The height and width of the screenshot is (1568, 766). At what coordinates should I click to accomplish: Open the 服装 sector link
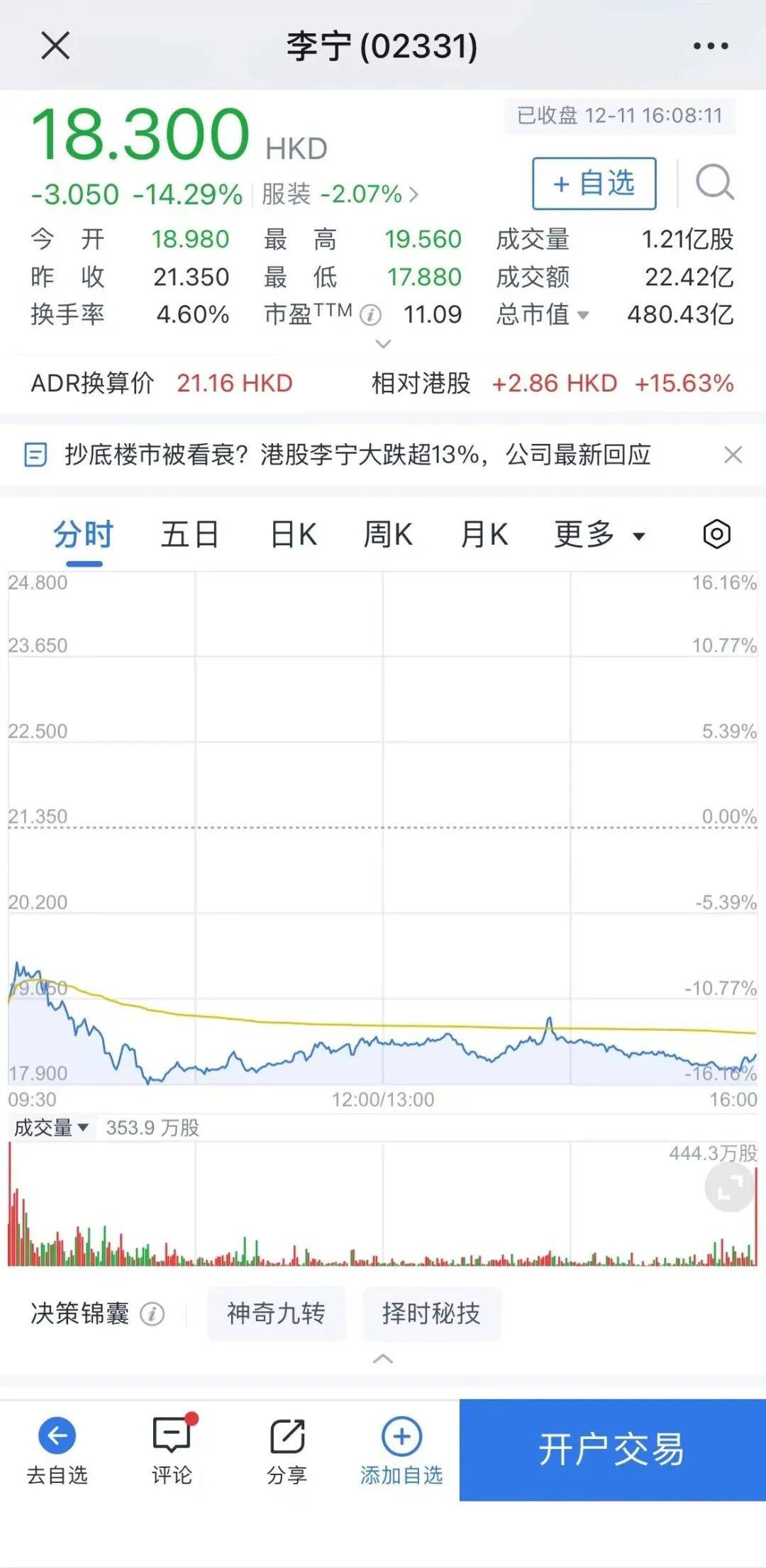[340, 194]
